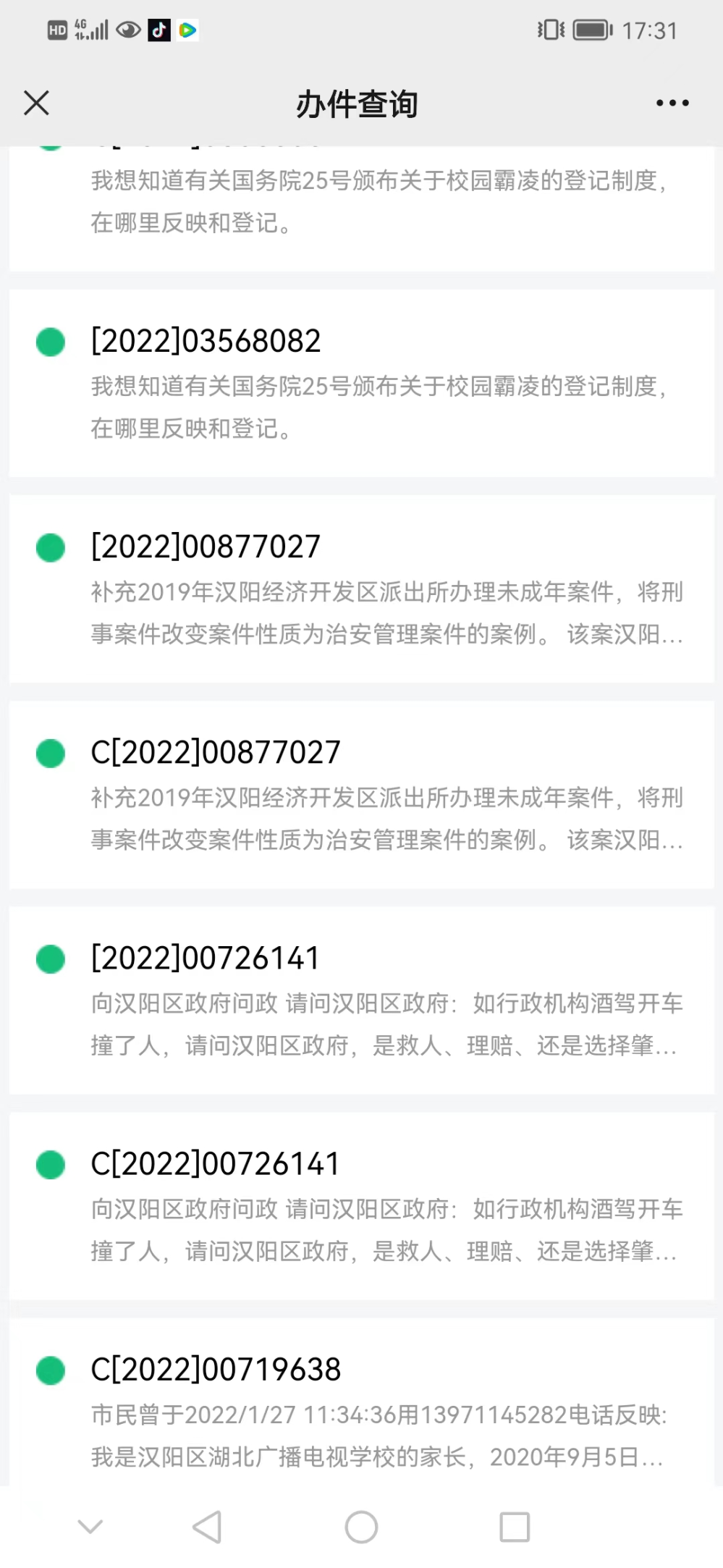Tap the green status dot beside [2022]03568082
Image resolution: width=723 pixels, height=1568 pixels.
[x=50, y=341]
